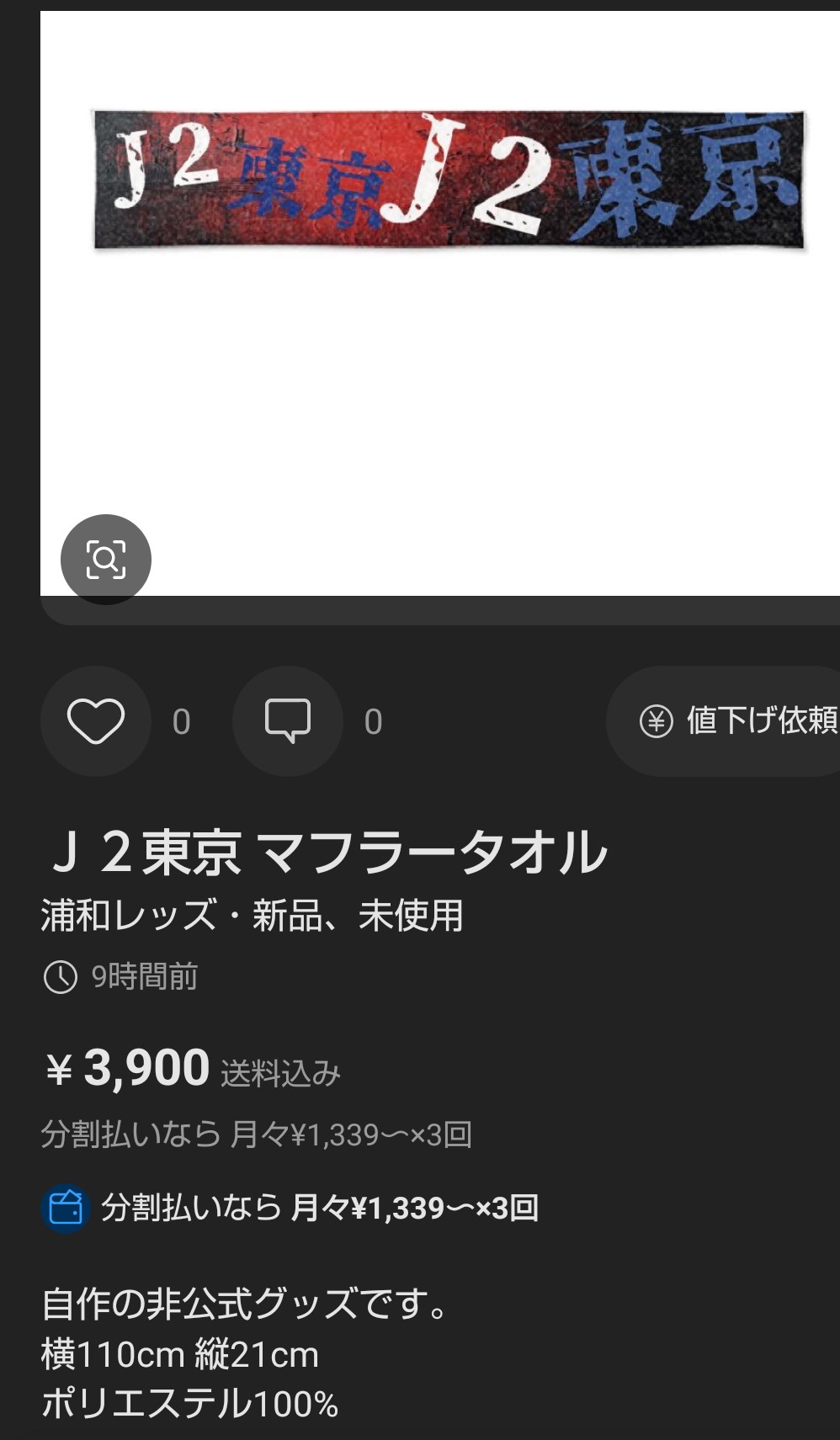Open the comments bubble

[288, 721]
